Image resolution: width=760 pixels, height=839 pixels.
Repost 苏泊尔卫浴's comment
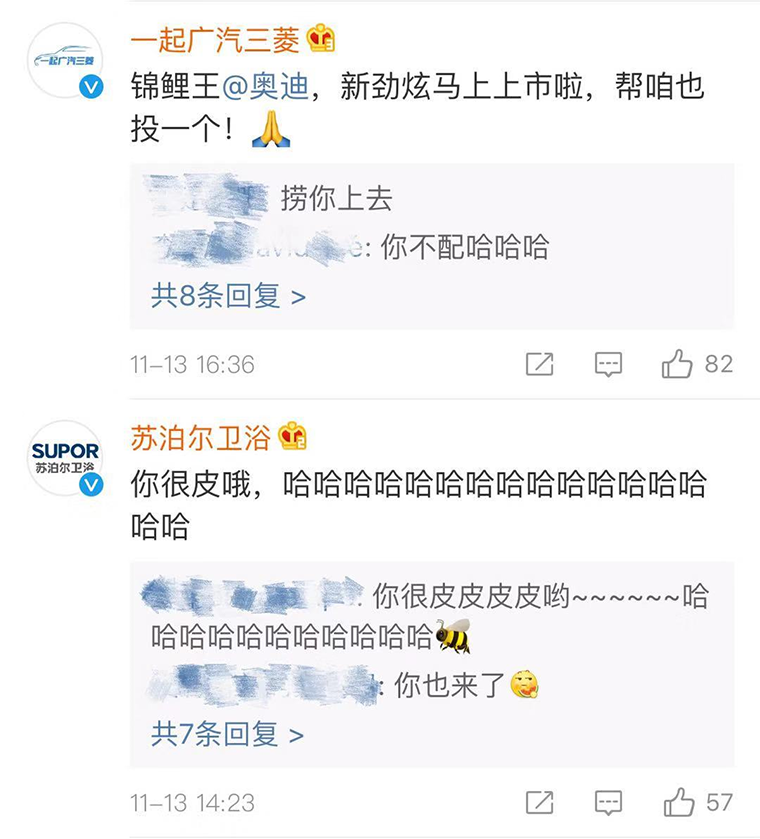pos(539,802)
